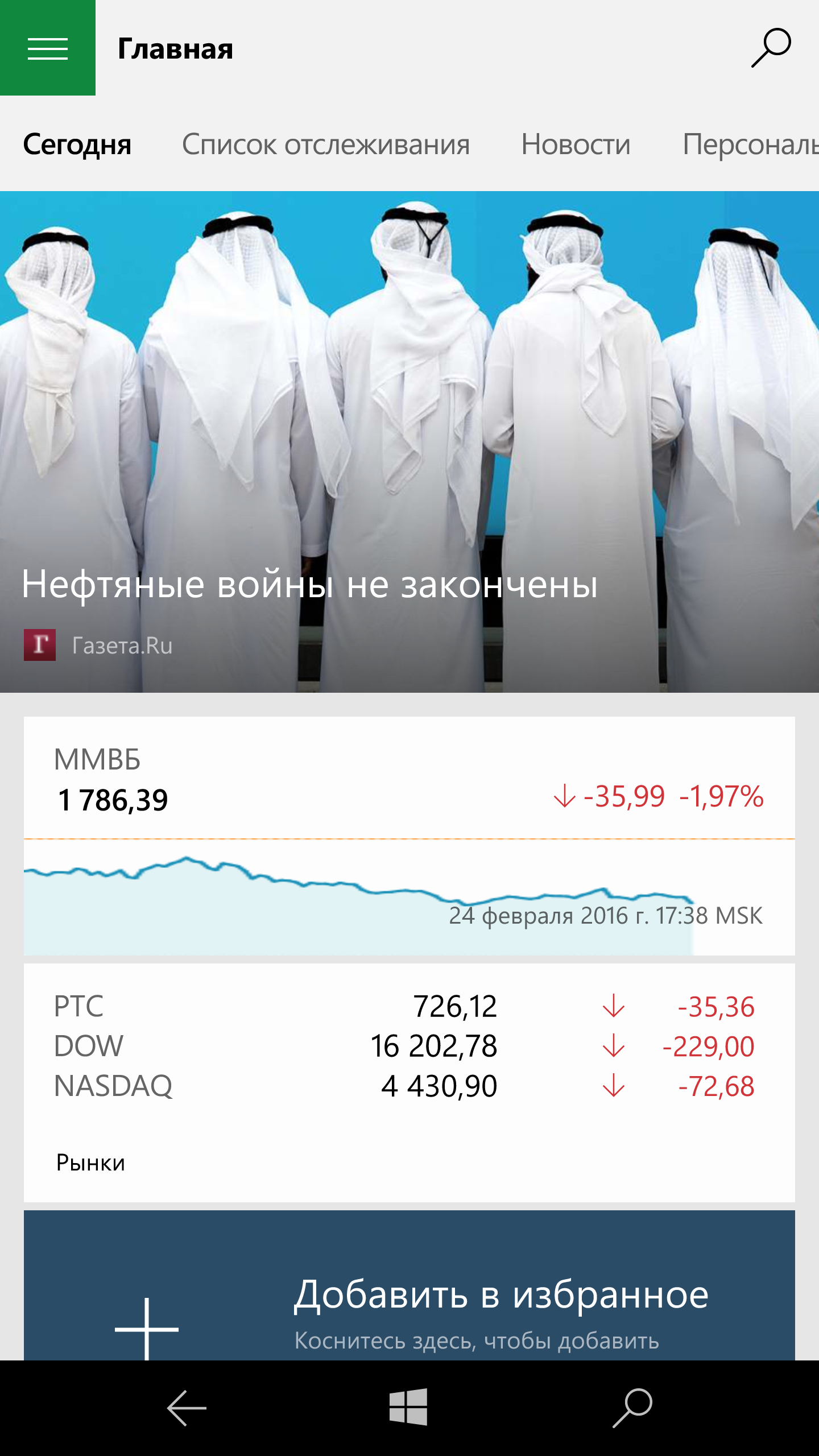Open the hamburger navigation menu
819x1456 pixels.
[x=48, y=48]
